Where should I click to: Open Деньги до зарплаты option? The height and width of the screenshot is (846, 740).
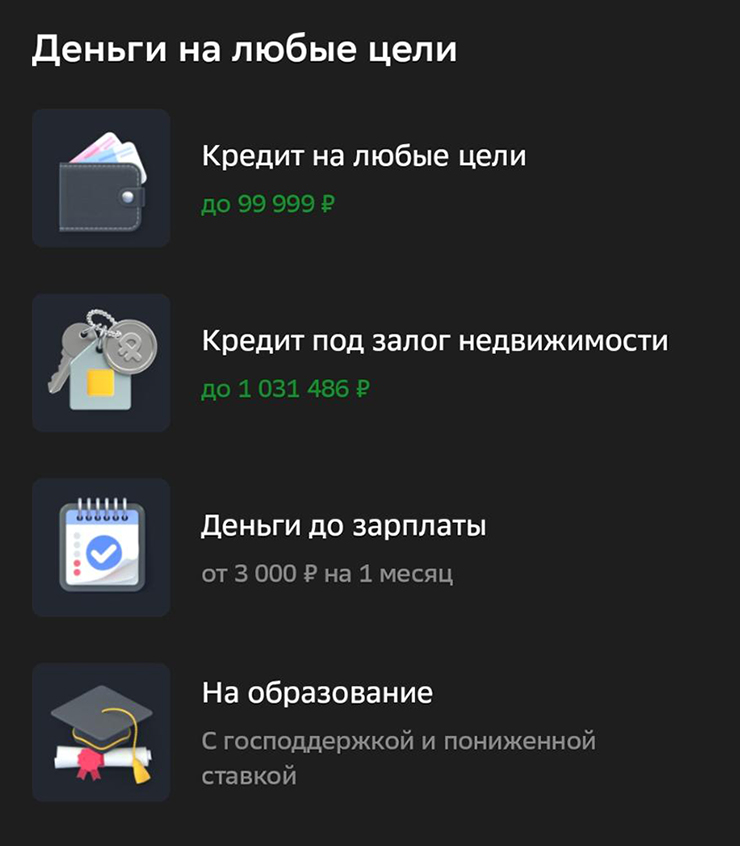point(343,526)
